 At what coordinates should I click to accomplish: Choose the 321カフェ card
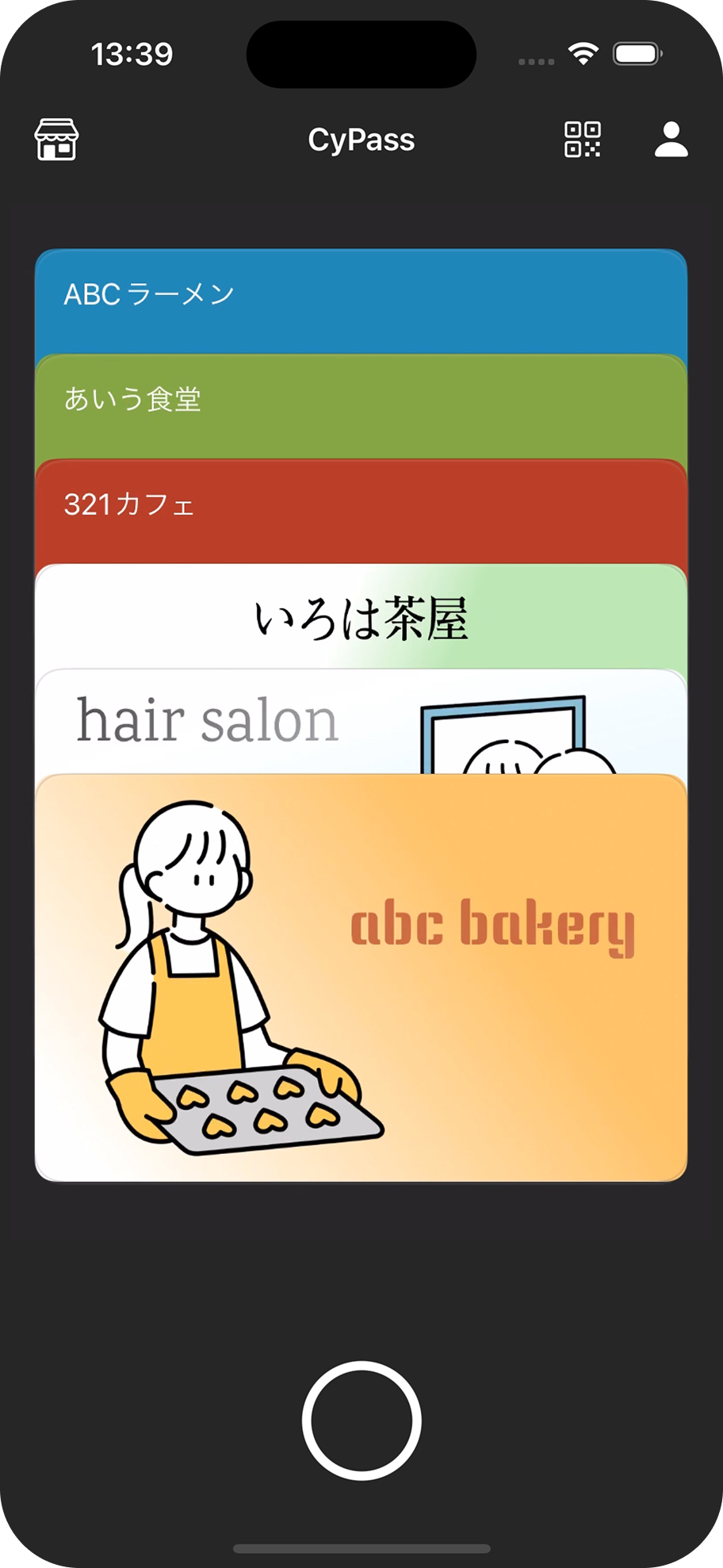[x=361, y=511]
